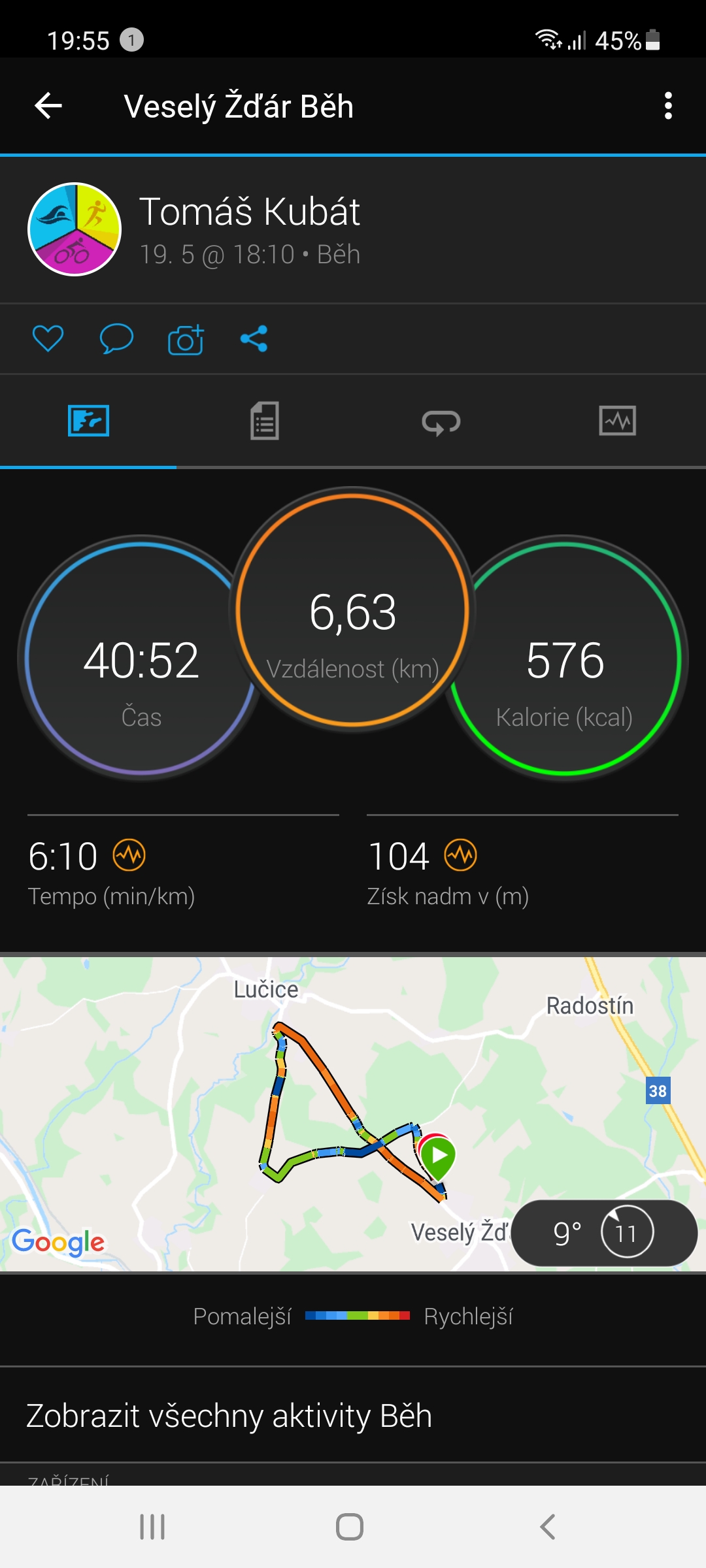Image resolution: width=706 pixels, height=1568 pixels.
Task: Add a photo with the camera icon
Action: click(x=186, y=338)
